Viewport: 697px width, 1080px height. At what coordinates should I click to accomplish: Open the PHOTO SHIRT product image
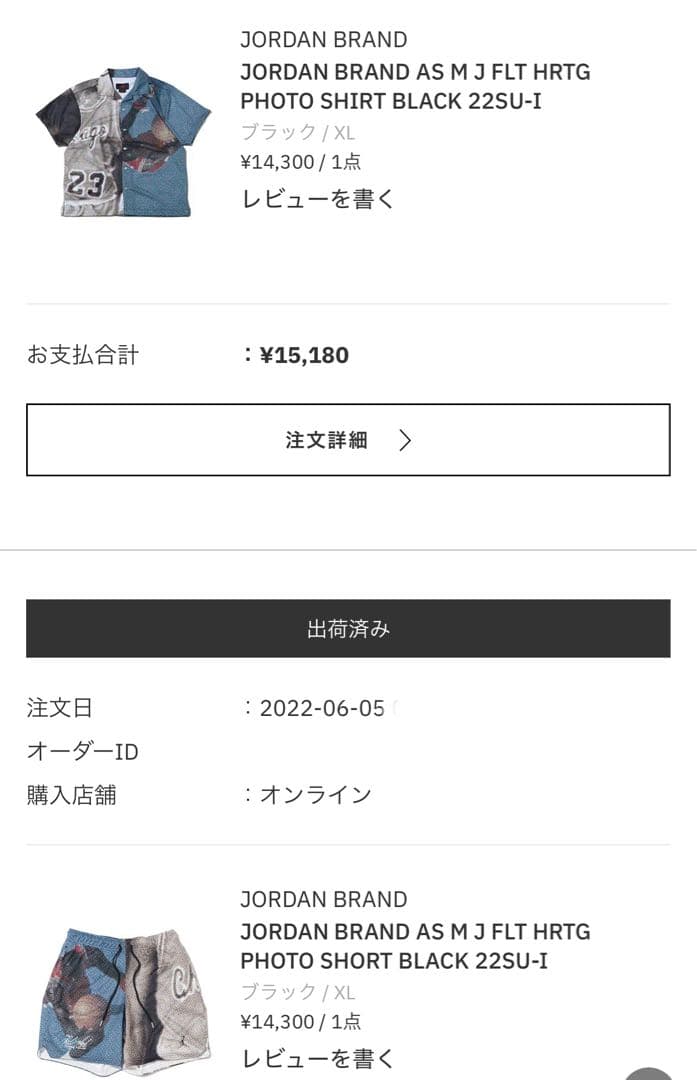click(123, 142)
